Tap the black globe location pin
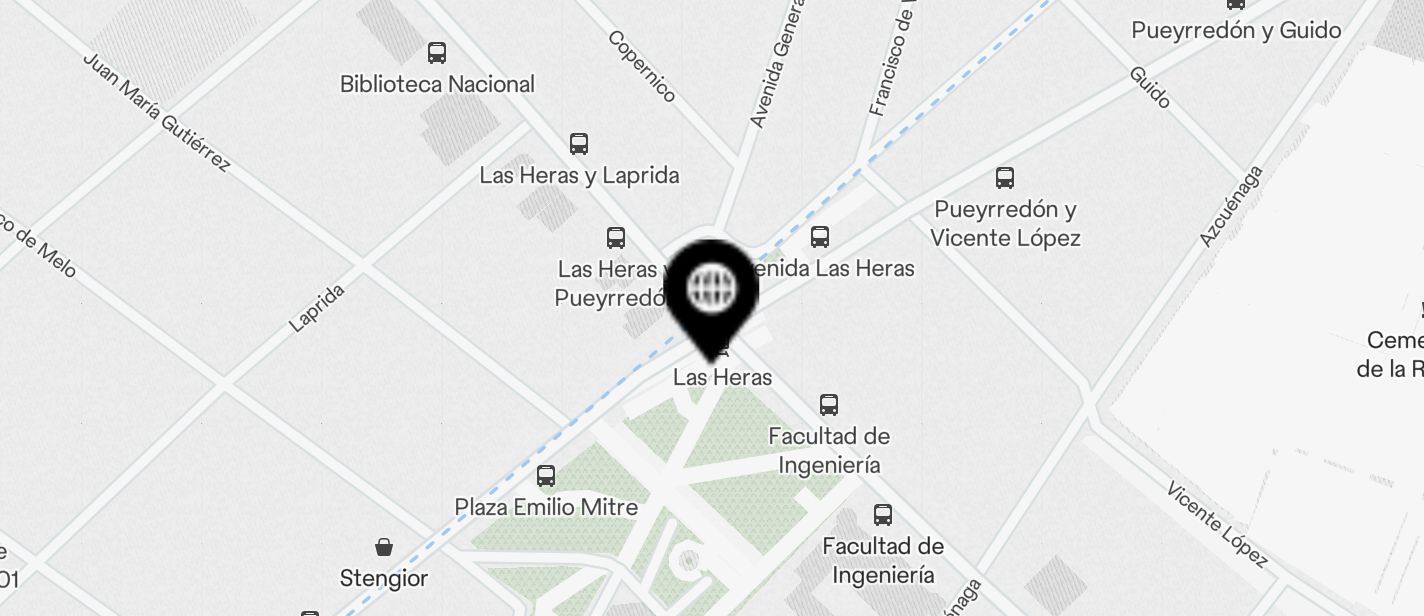This screenshot has width=1424, height=616. tap(712, 289)
